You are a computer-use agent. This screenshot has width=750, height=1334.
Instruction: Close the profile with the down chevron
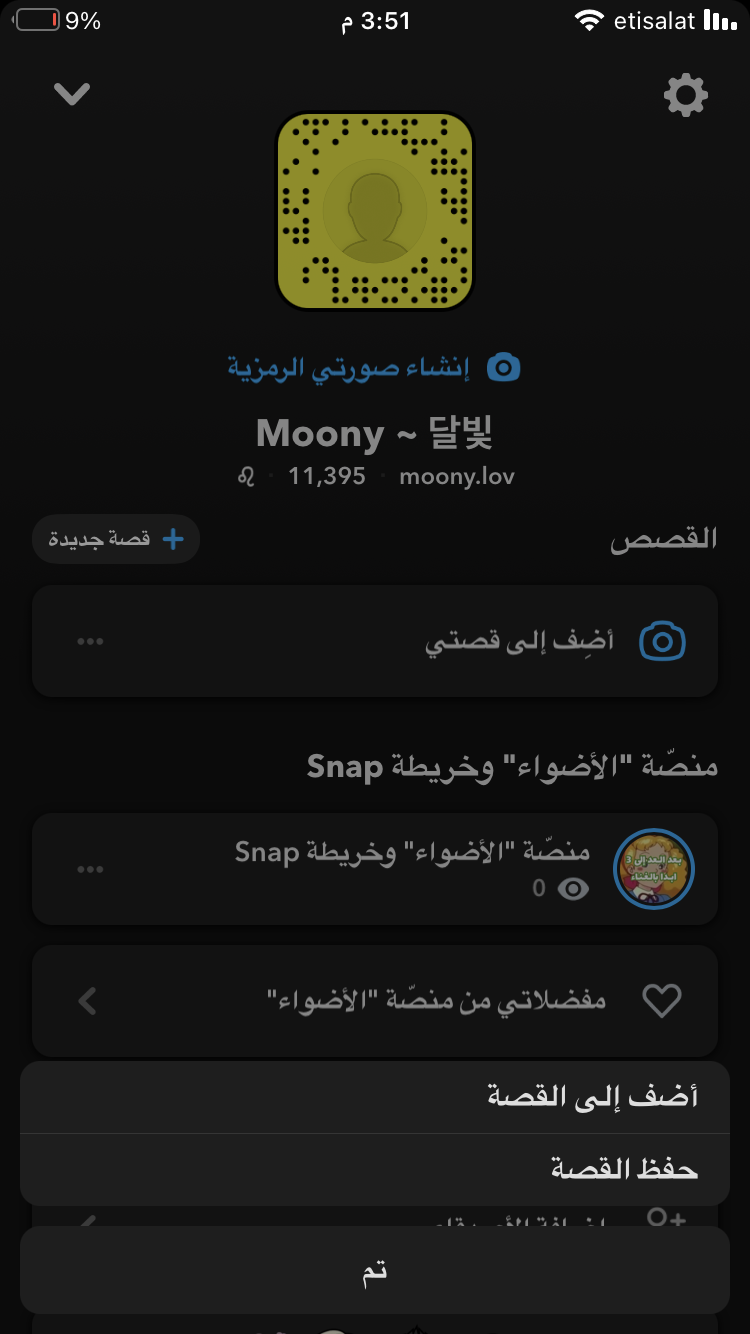72,94
